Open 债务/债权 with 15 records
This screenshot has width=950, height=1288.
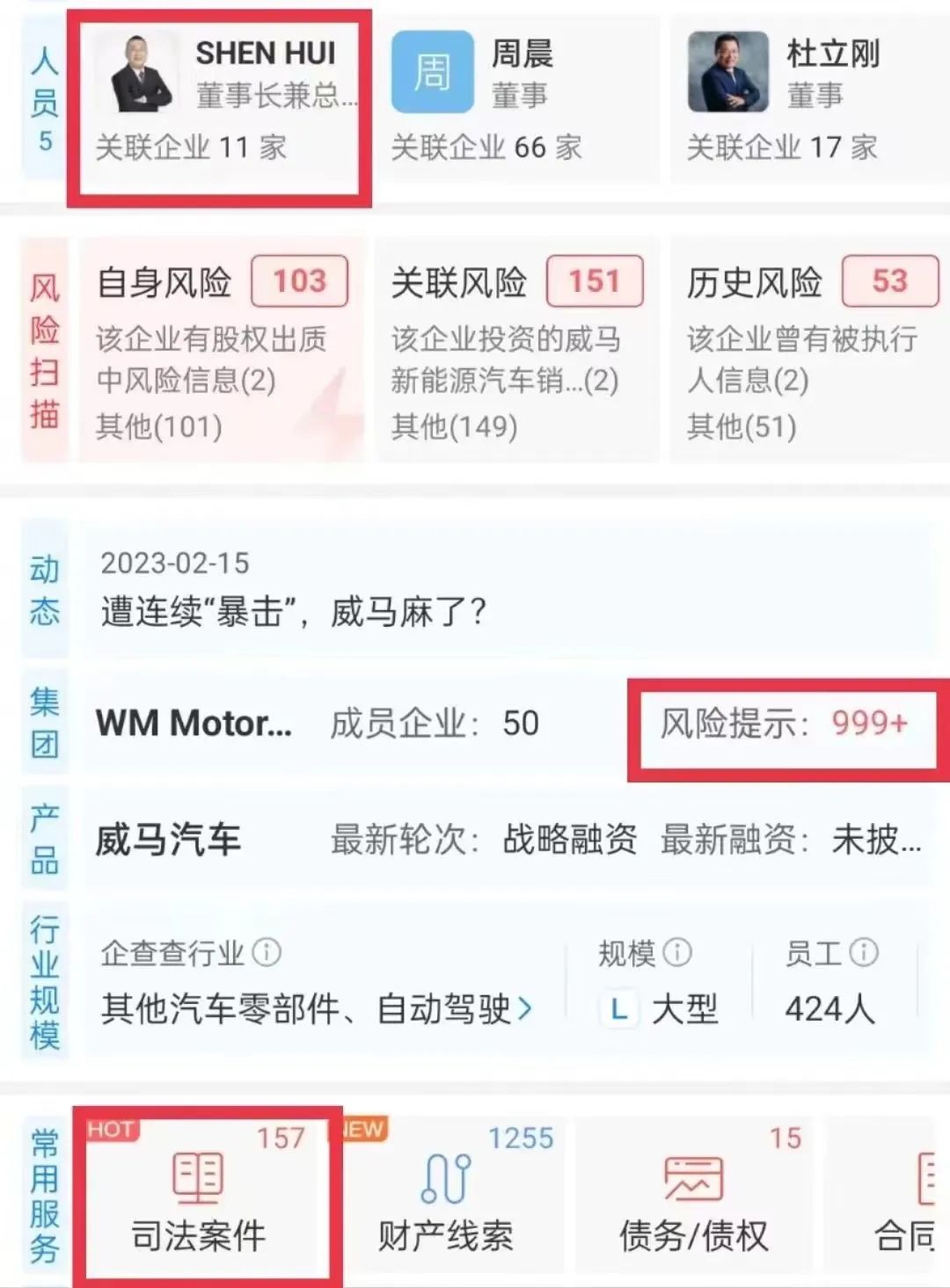(694, 1196)
